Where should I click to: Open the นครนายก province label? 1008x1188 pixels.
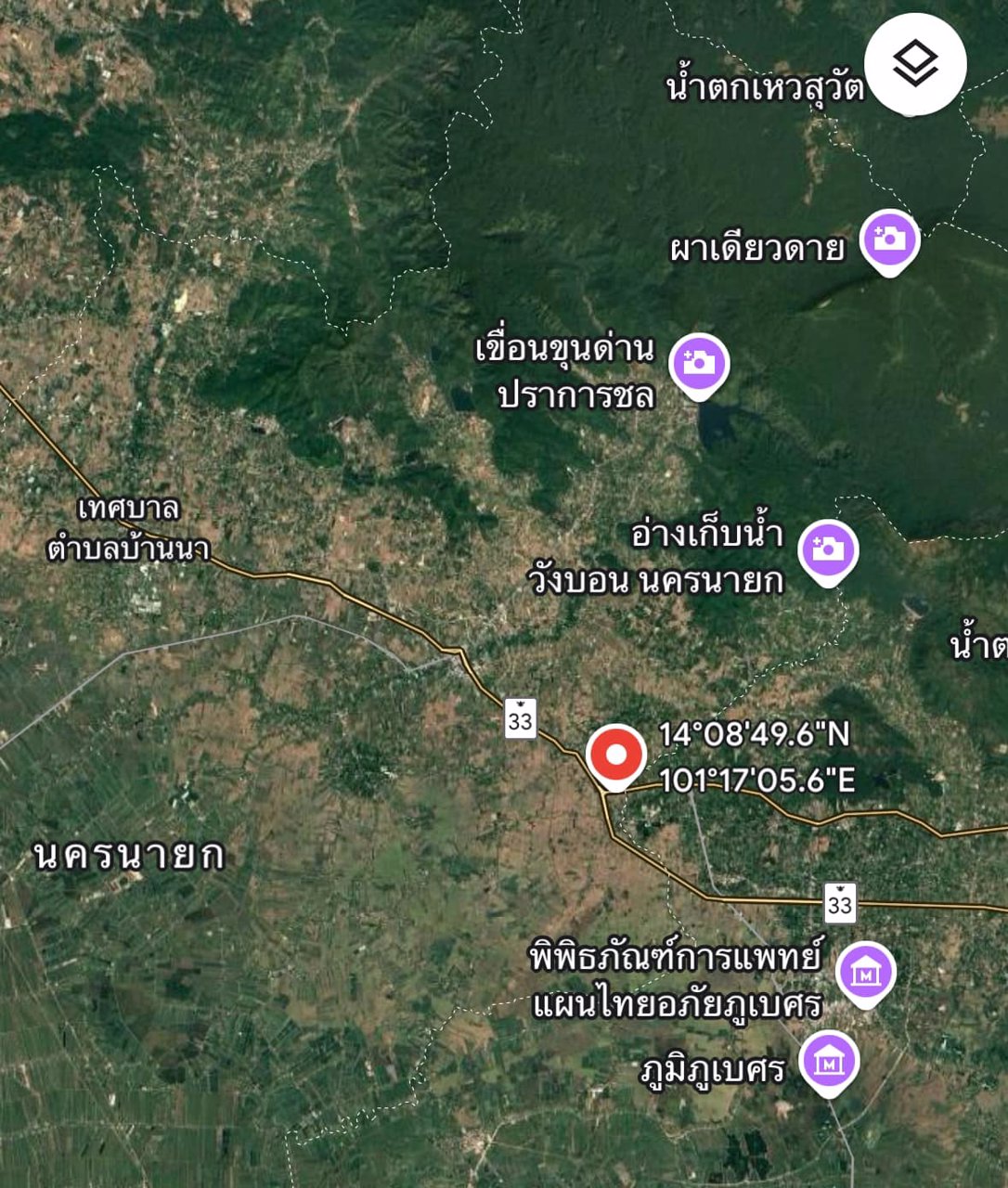click(x=129, y=856)
